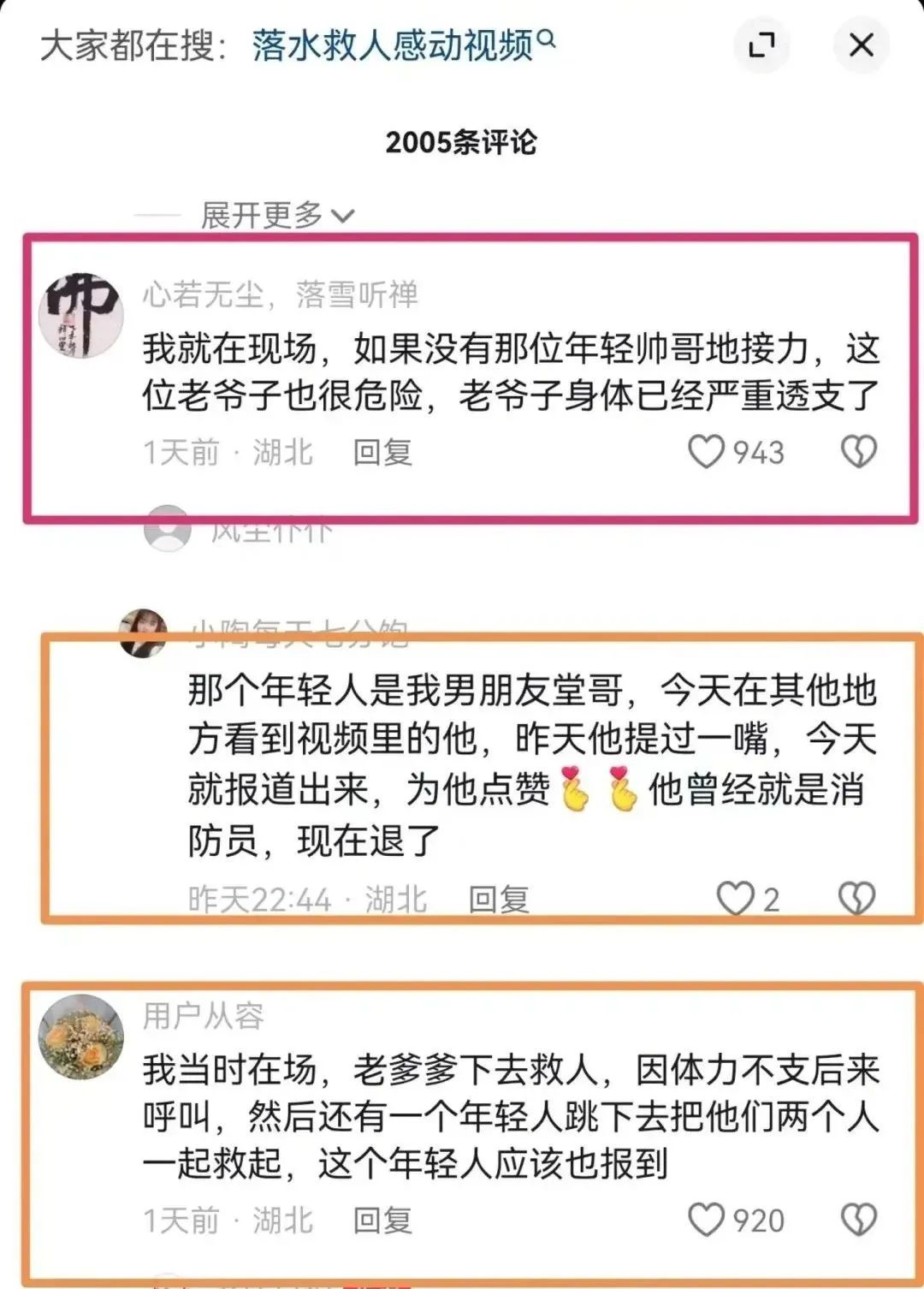Viewport: 924px width, 1289px height.
Task: Open 用户从容's profile avatar
Action: [81, 1036]
